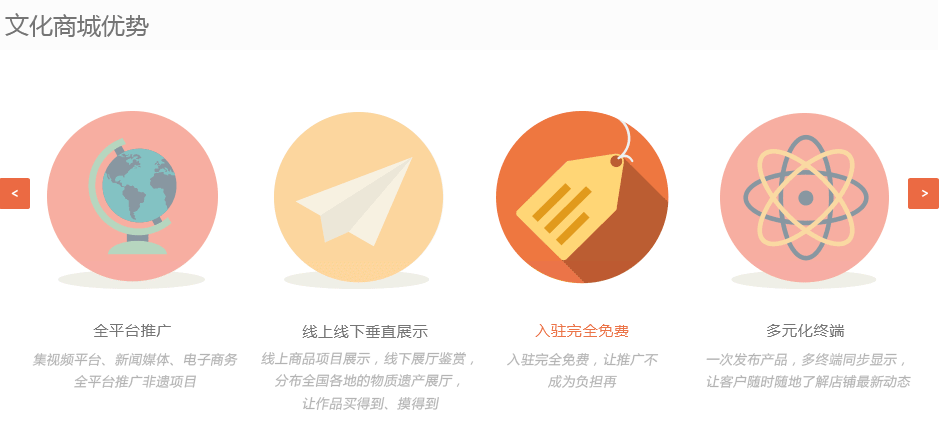Select the 入驻完全免费 price tag card

tap(582, 197)
